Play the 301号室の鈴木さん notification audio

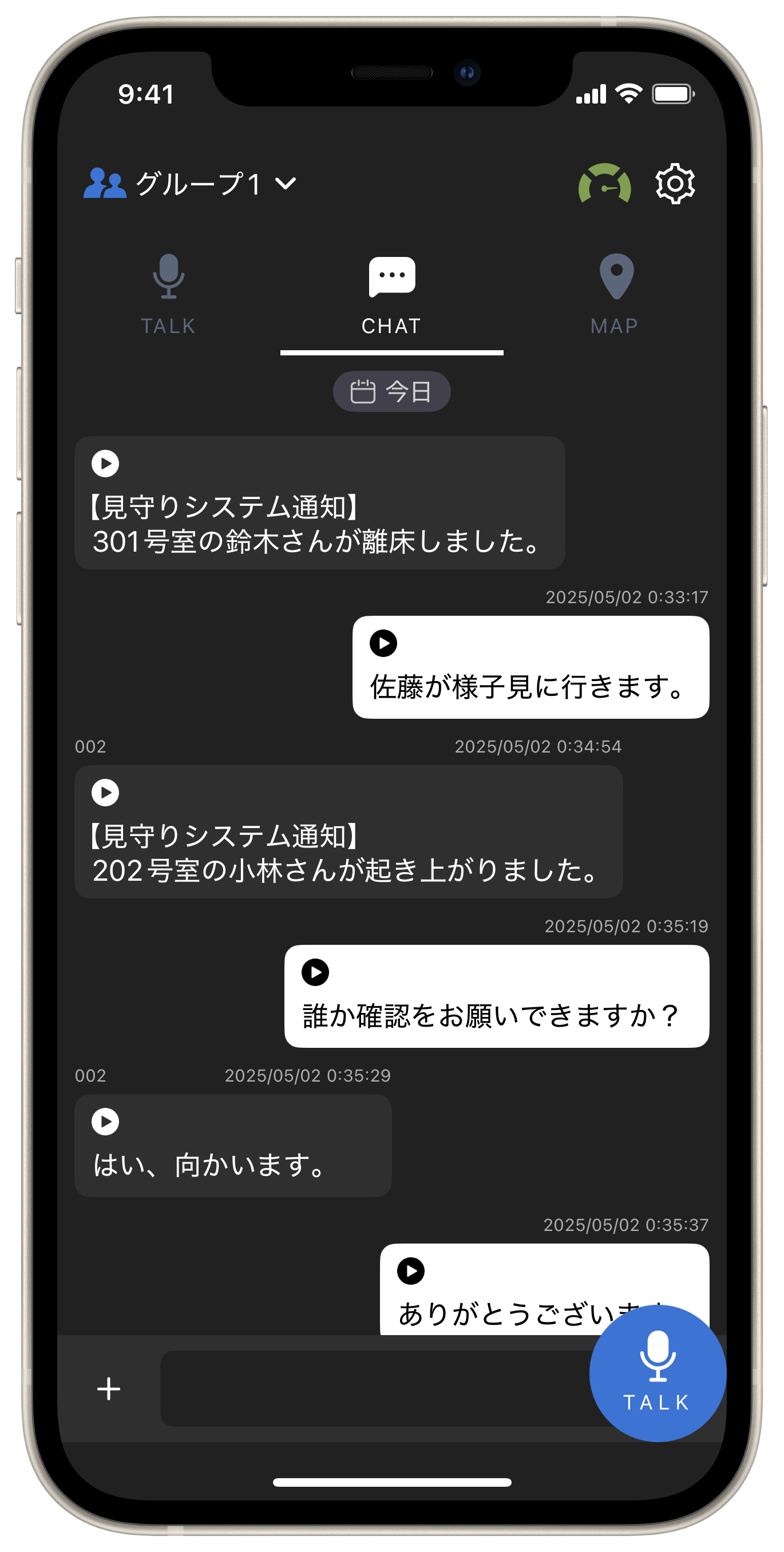pos(105,464)
